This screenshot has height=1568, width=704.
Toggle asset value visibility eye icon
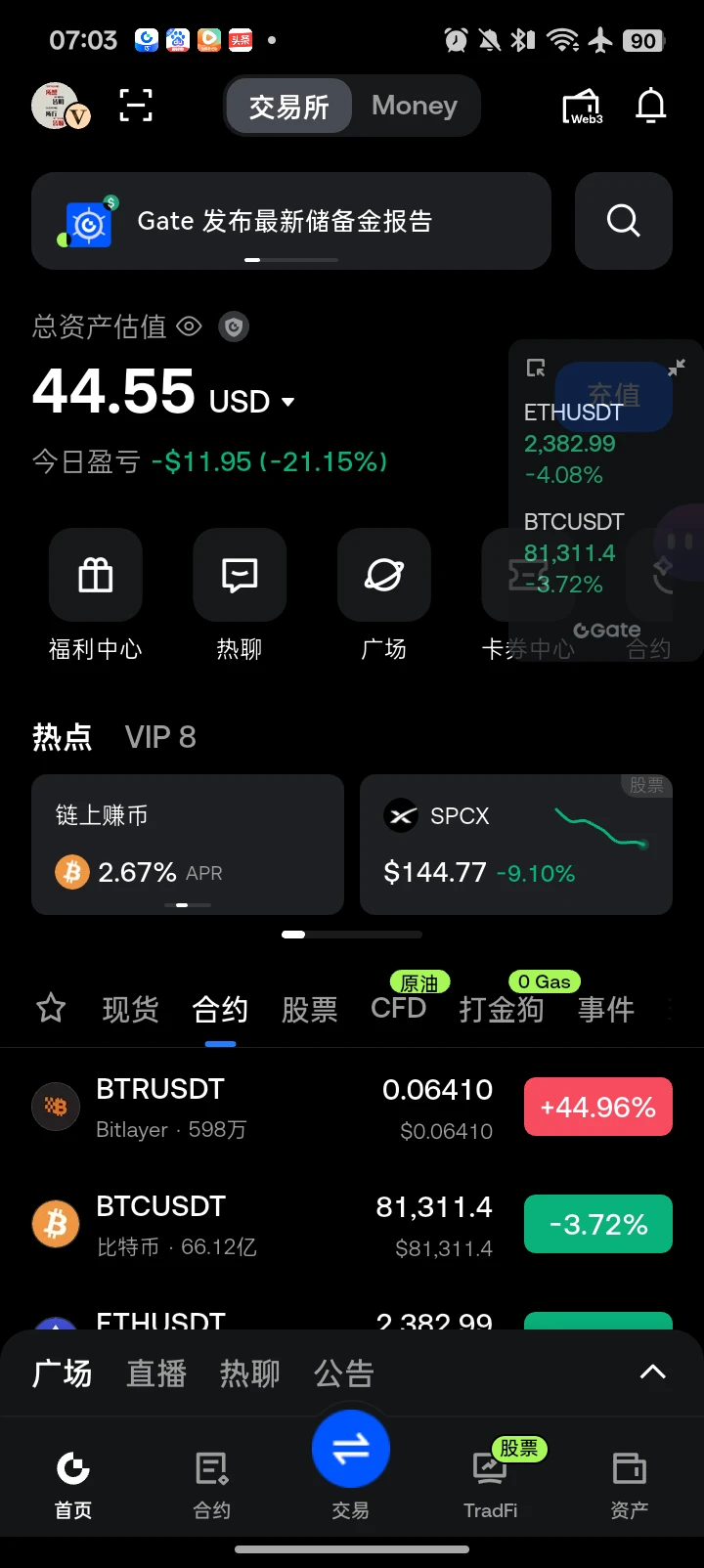coord(189,327)
